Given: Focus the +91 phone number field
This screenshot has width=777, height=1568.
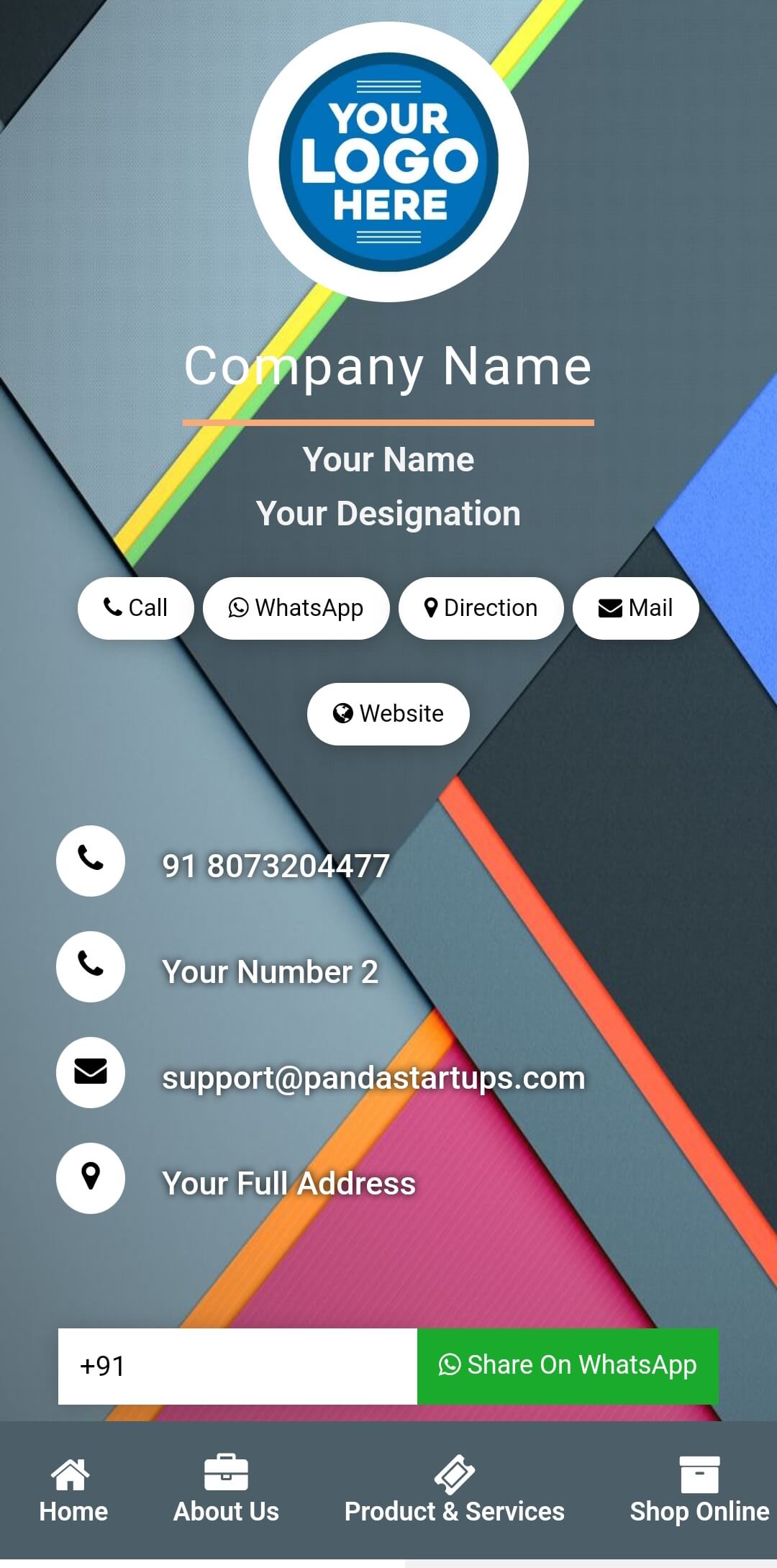Looking at the screenshot, I should click(237, 1366).
